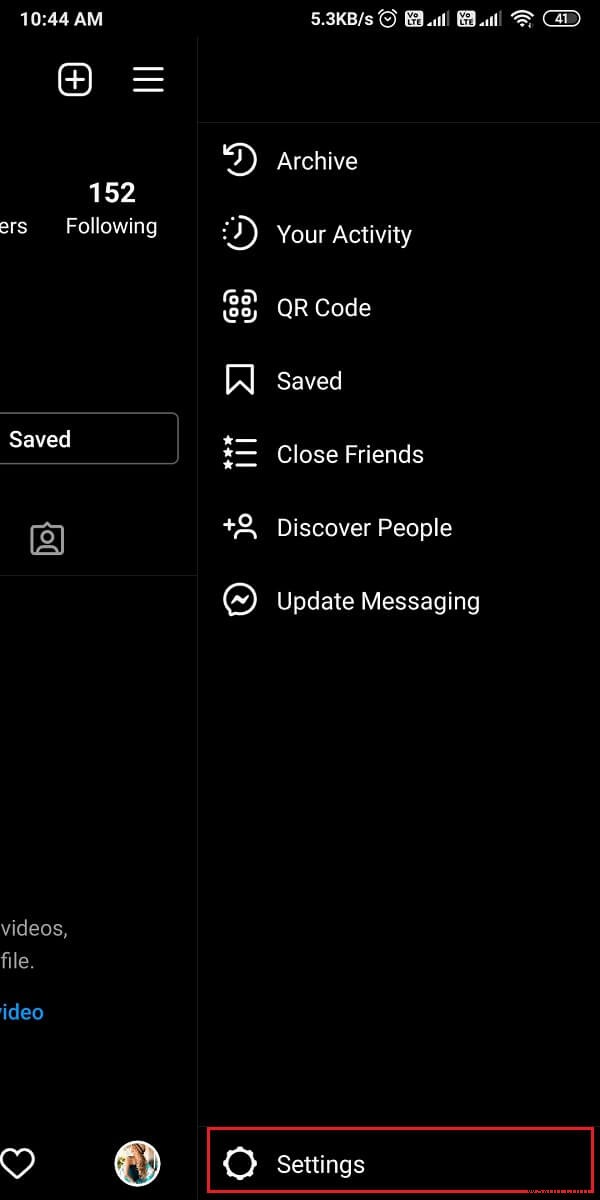
Task: Choose Update Messaging
Action: [x=377, y=601]
